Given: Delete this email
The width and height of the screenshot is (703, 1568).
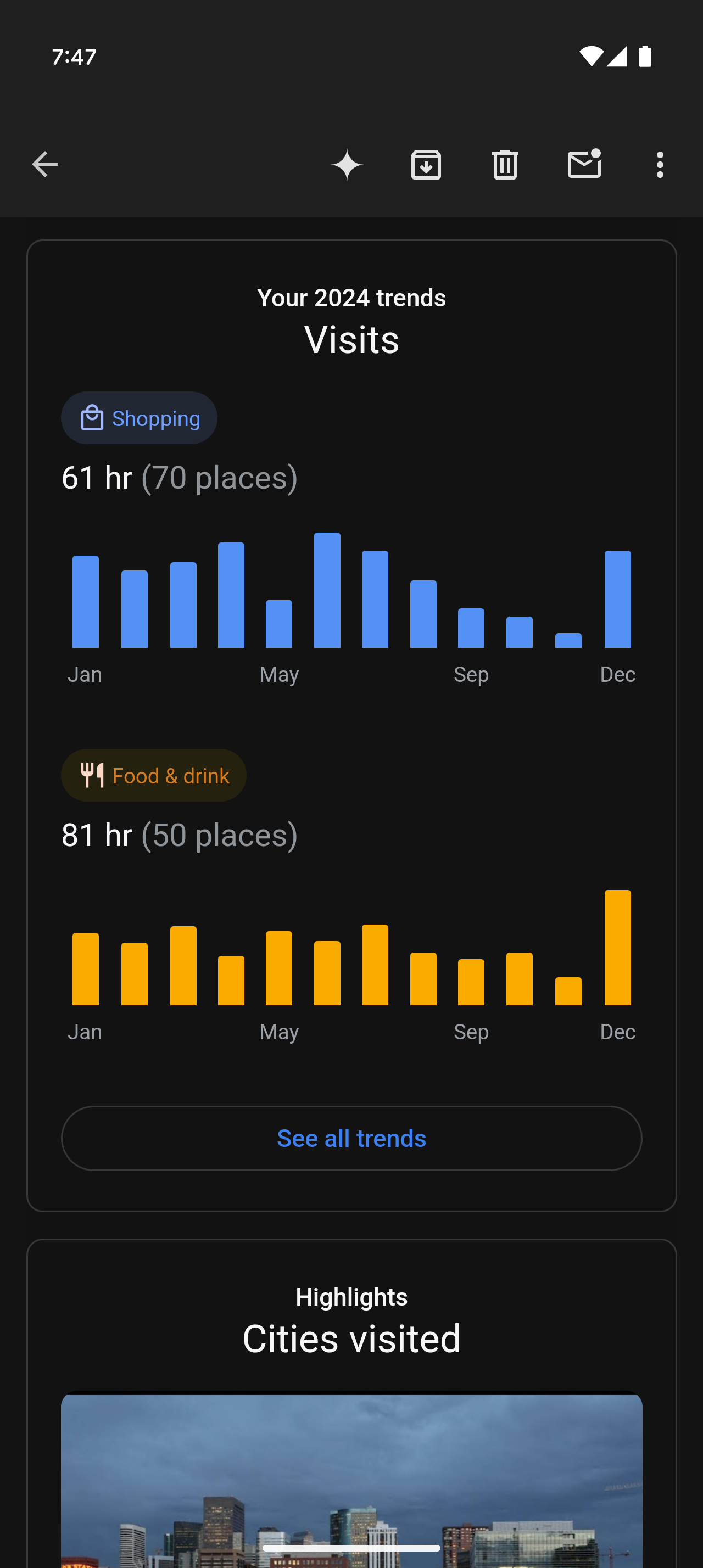Looking at the screenshot, I should [x=505, y=164].
